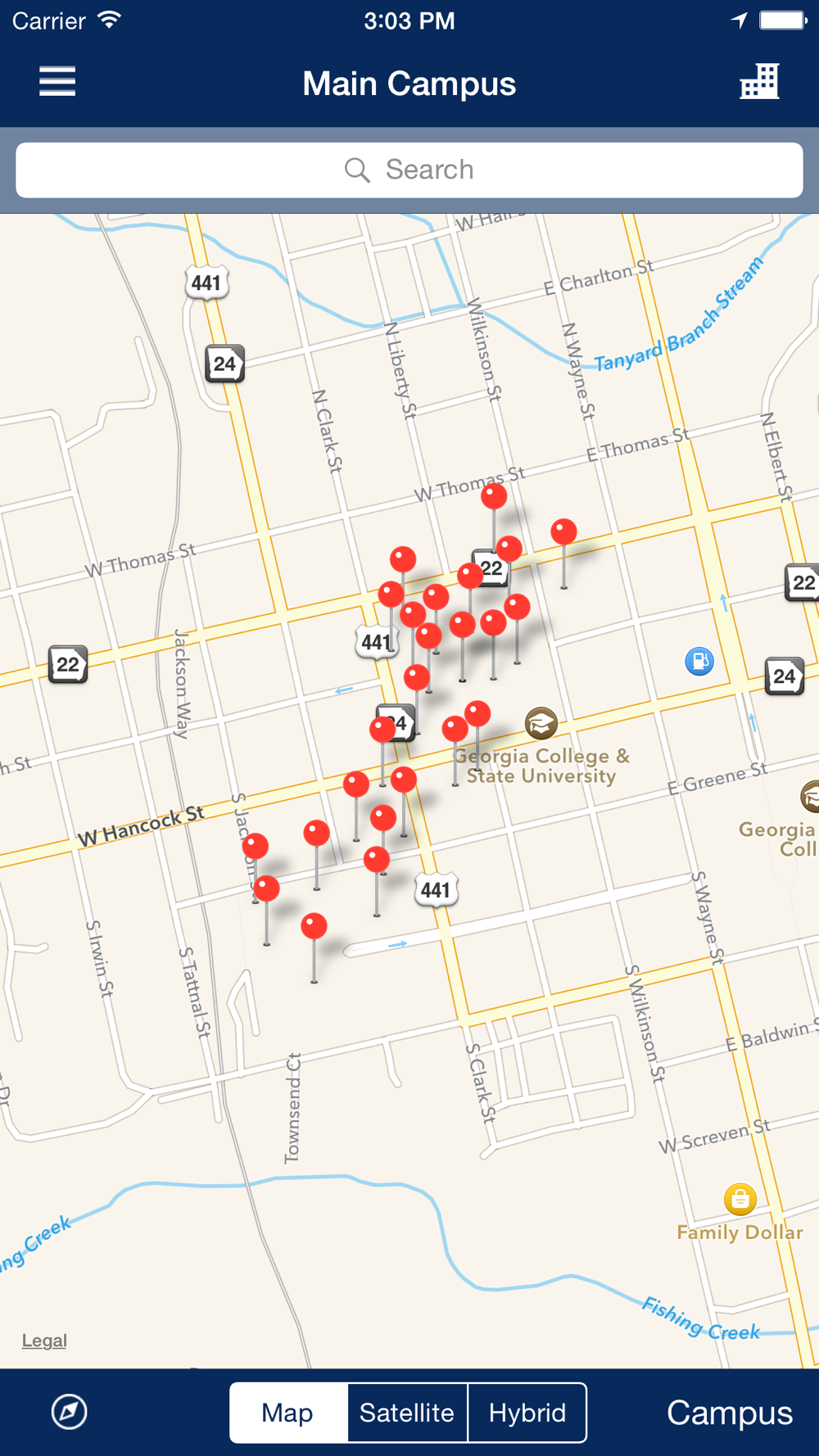Tap the Campus button
The height and width of the screenshot is (1456, 819).
pyautogui.click(x=730, y=1413)
